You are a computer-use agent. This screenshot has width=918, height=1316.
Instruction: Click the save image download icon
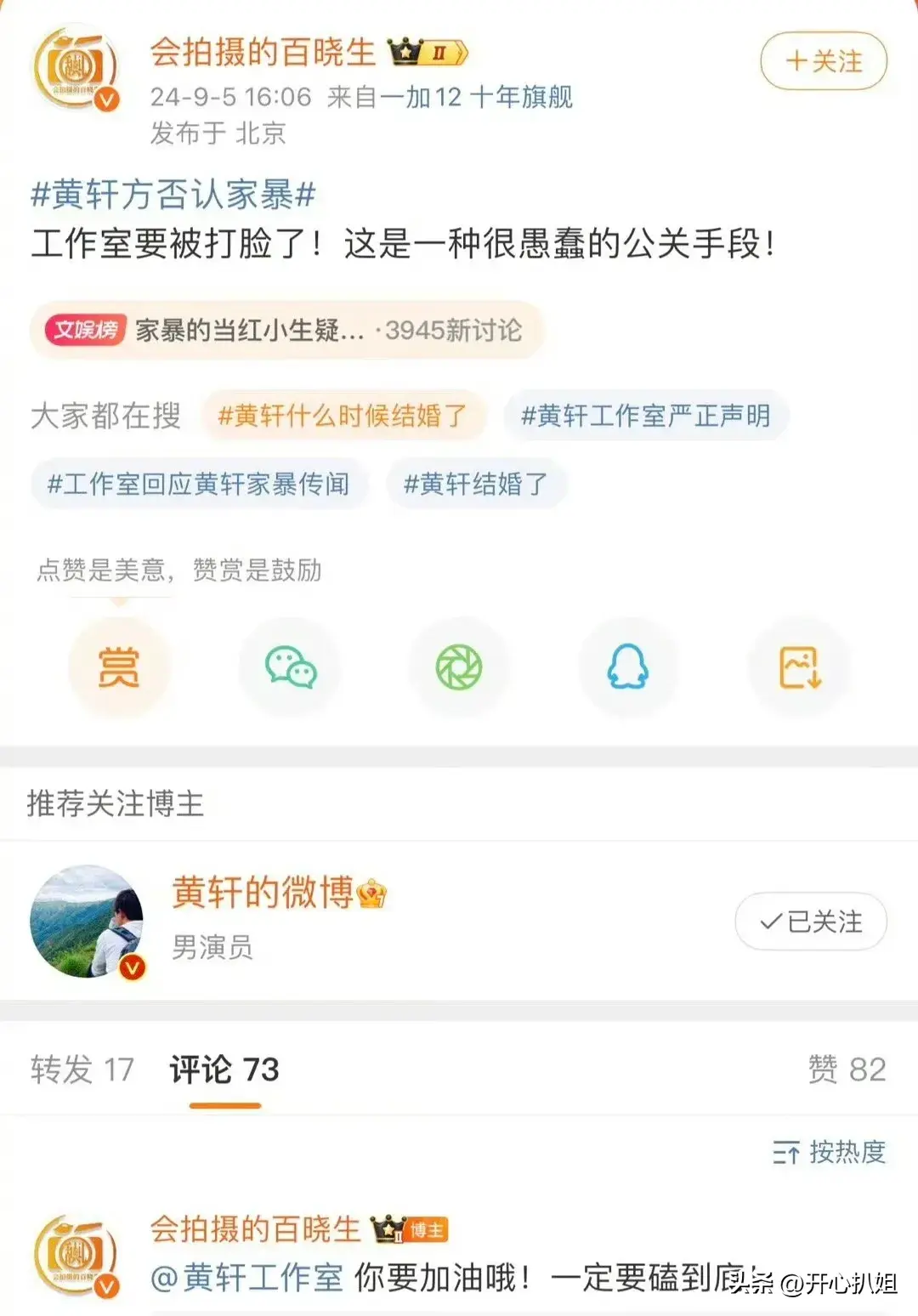pyautogui.click(x=798, y=668)
